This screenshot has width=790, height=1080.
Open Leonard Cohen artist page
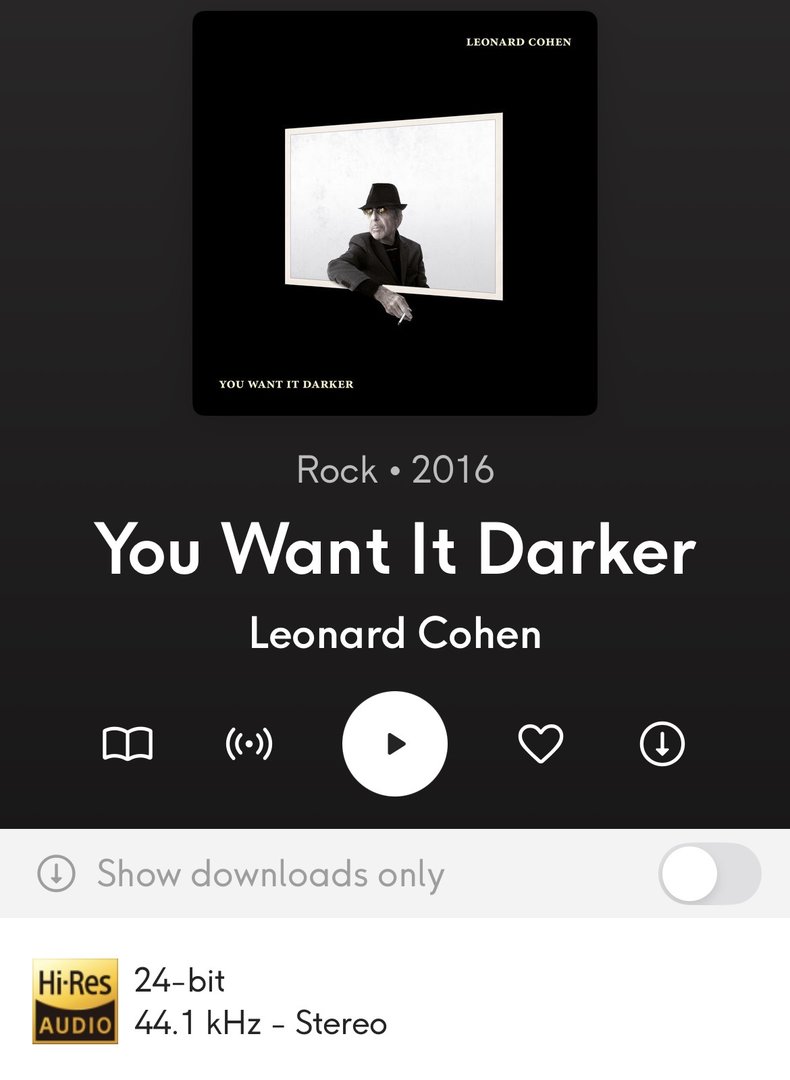395,634
